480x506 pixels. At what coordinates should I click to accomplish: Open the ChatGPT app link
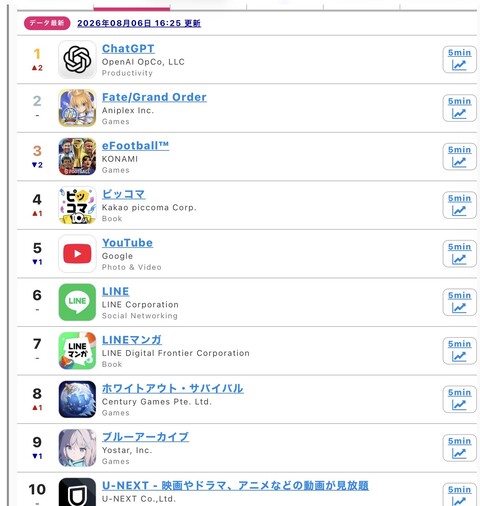tap(128, 49)
